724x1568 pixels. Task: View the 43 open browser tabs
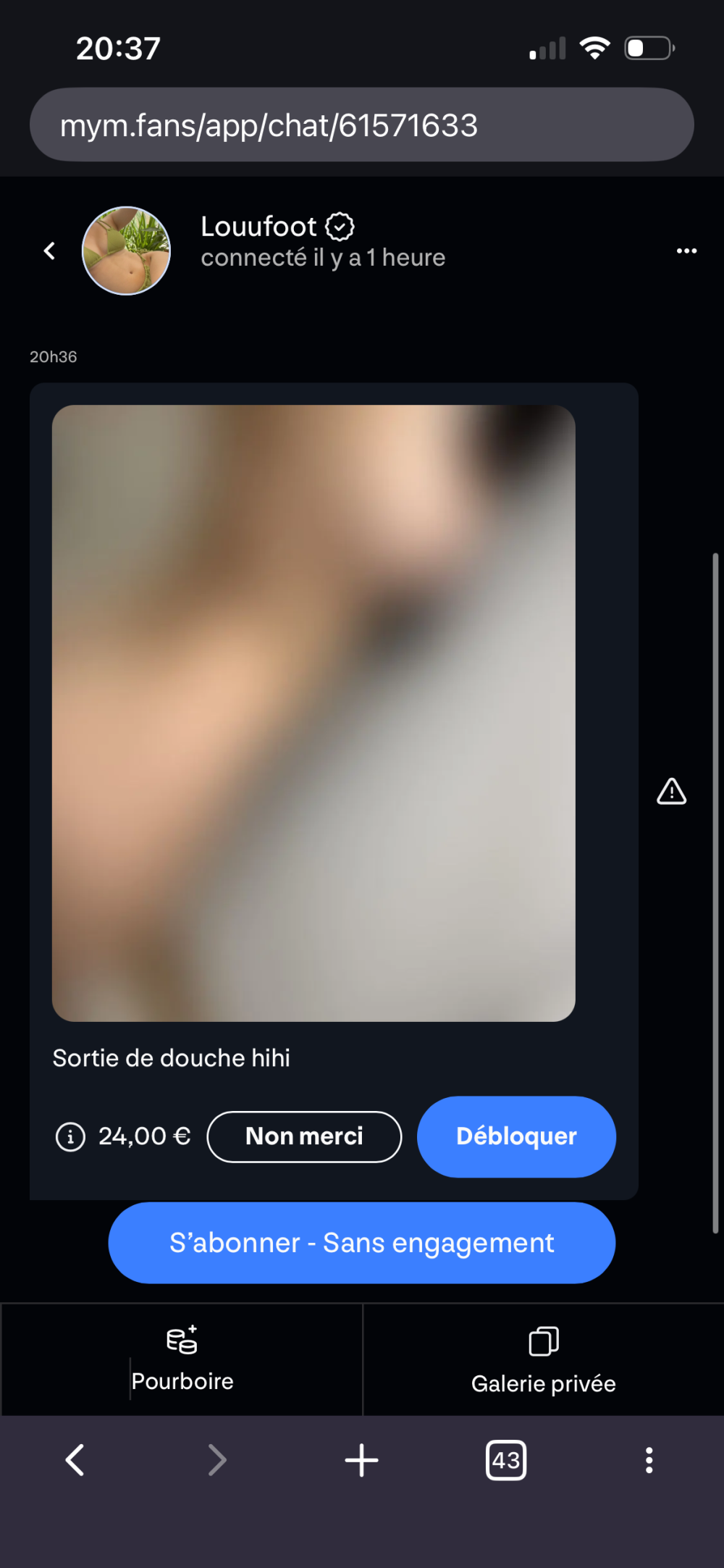(505, 1460)
